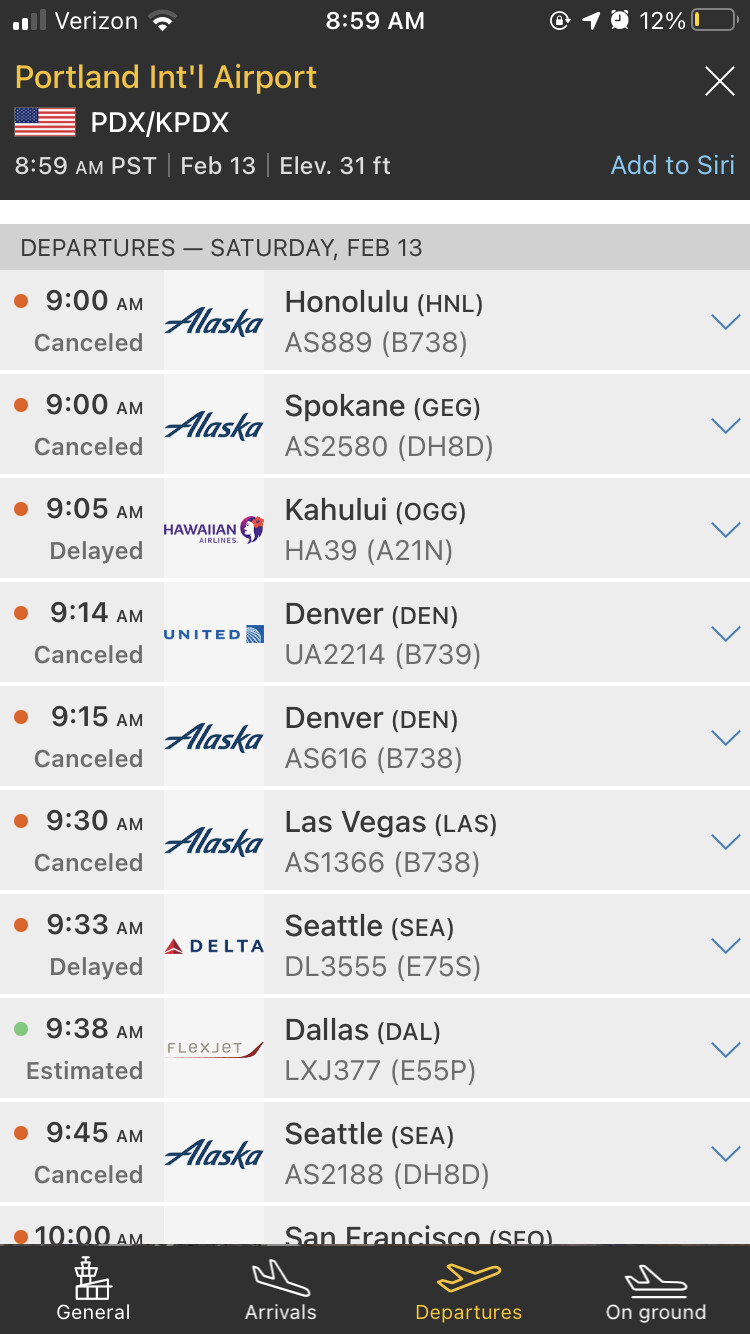Open the On ground tab
The image size is (750, 1334).
pyautogui.click(x=656, y=1290)
